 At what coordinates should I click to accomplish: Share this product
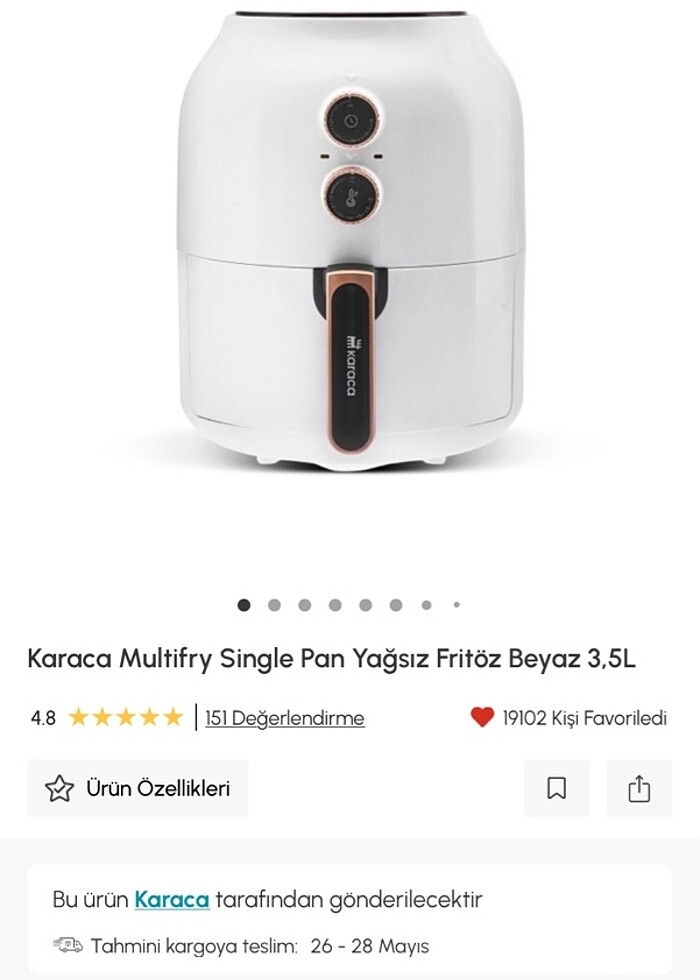[639, 788]
